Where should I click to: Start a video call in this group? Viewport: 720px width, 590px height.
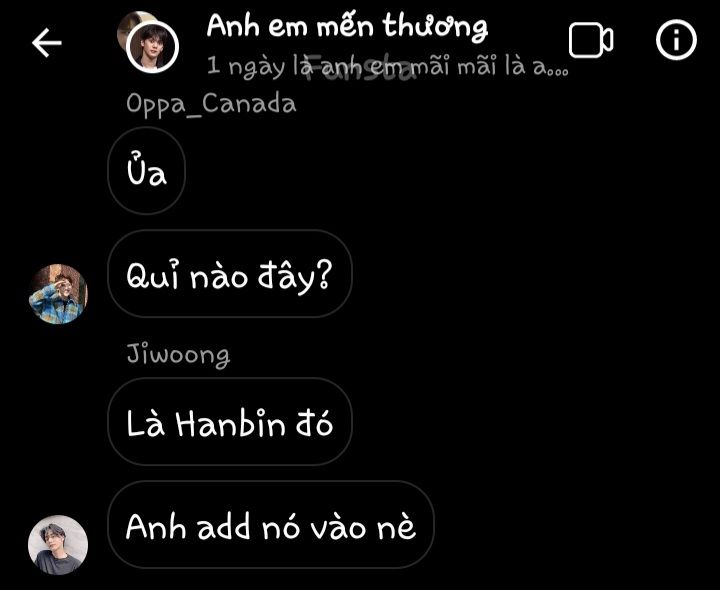590,41
